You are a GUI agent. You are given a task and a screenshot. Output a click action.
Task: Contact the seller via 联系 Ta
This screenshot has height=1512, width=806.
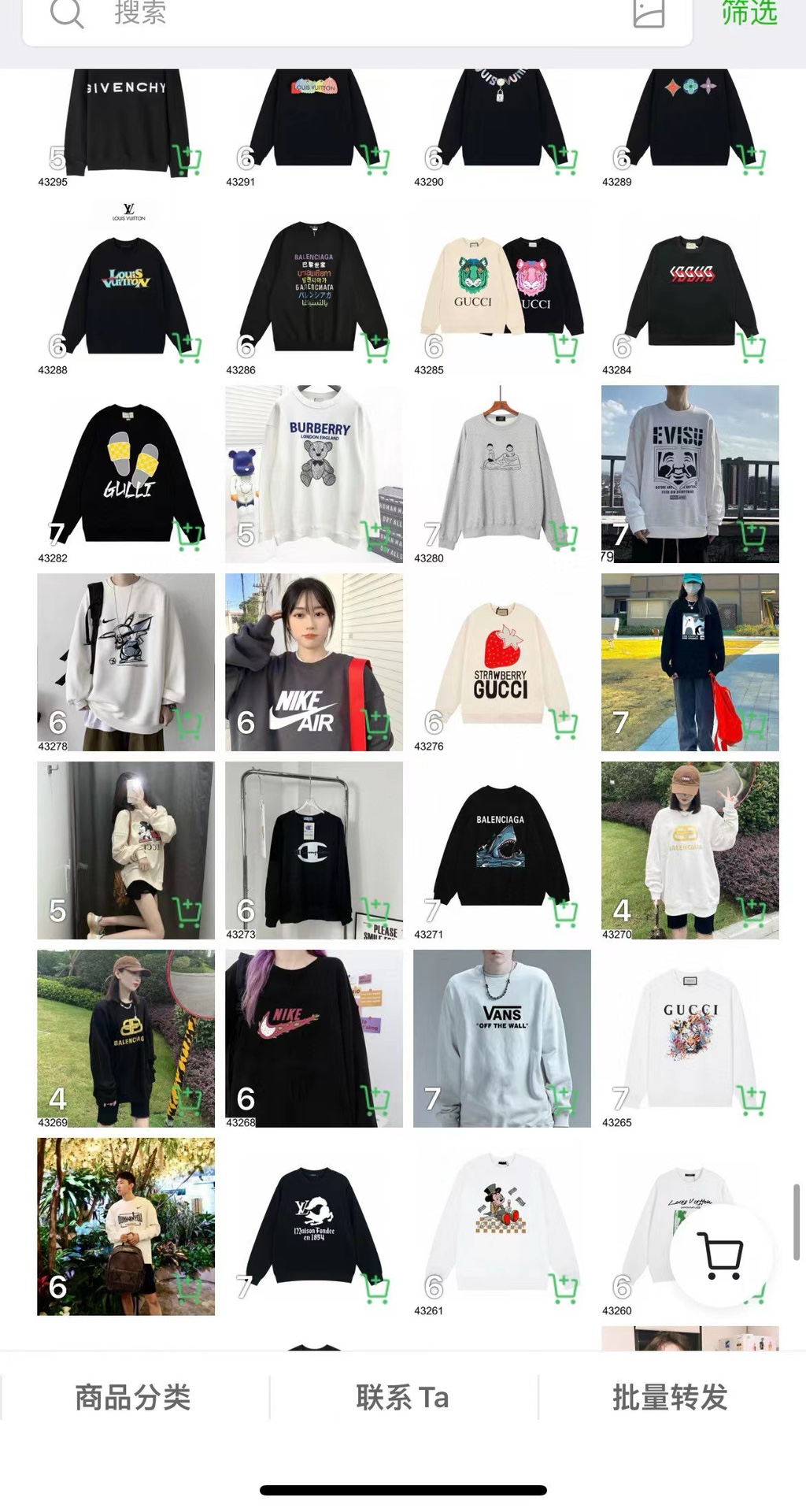pos(402,1398)
